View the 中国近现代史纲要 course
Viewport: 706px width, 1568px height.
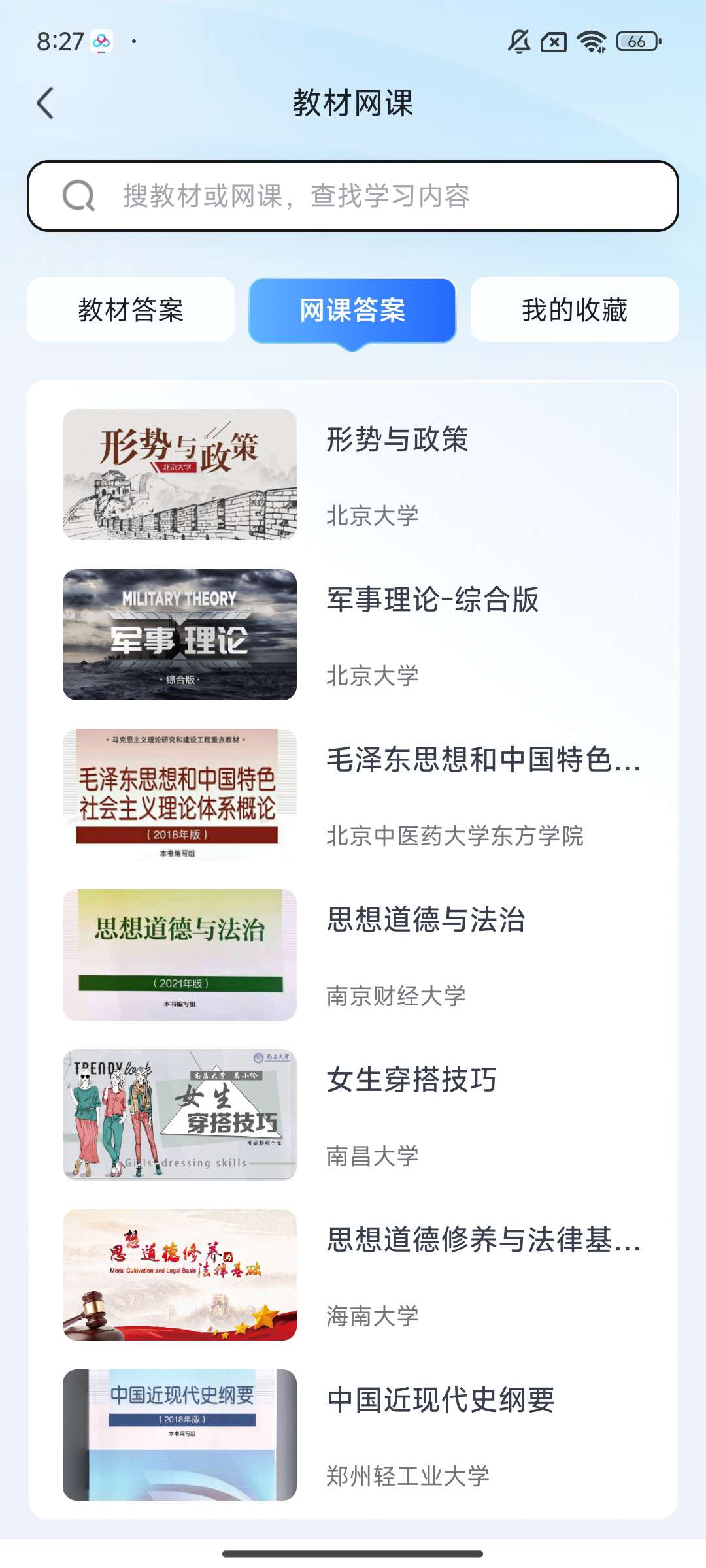click(x=353, y=1435)
